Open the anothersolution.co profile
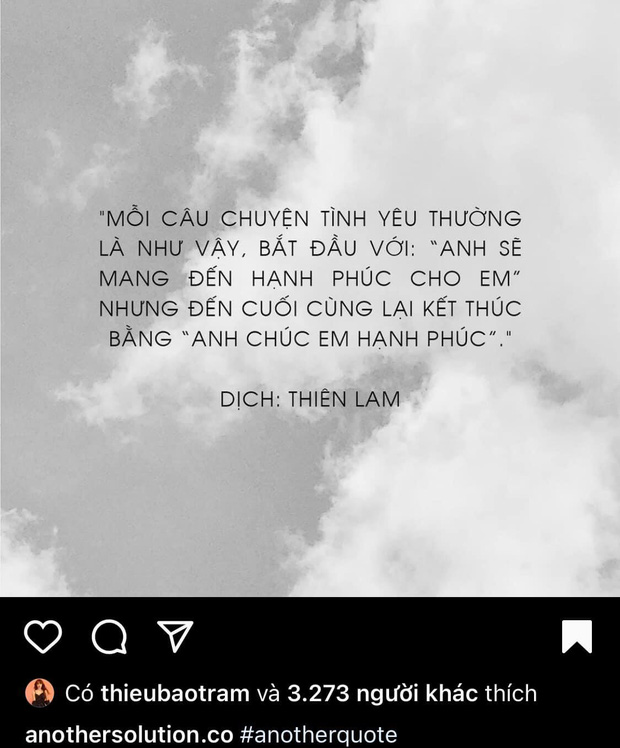The height and width of the screenshot is (748, 620). (x=128, y=734)
